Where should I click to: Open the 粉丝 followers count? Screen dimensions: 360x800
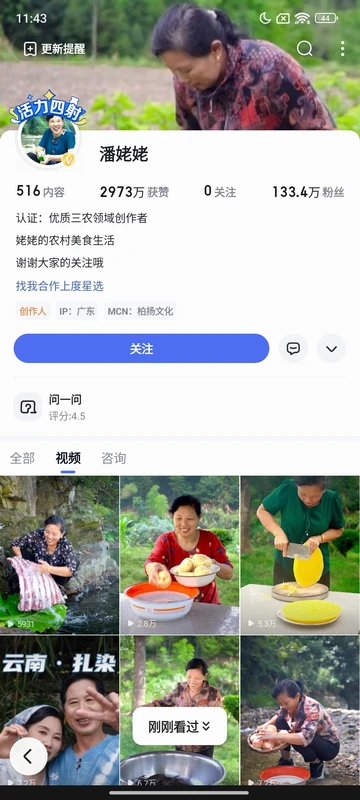click(308, 192)
